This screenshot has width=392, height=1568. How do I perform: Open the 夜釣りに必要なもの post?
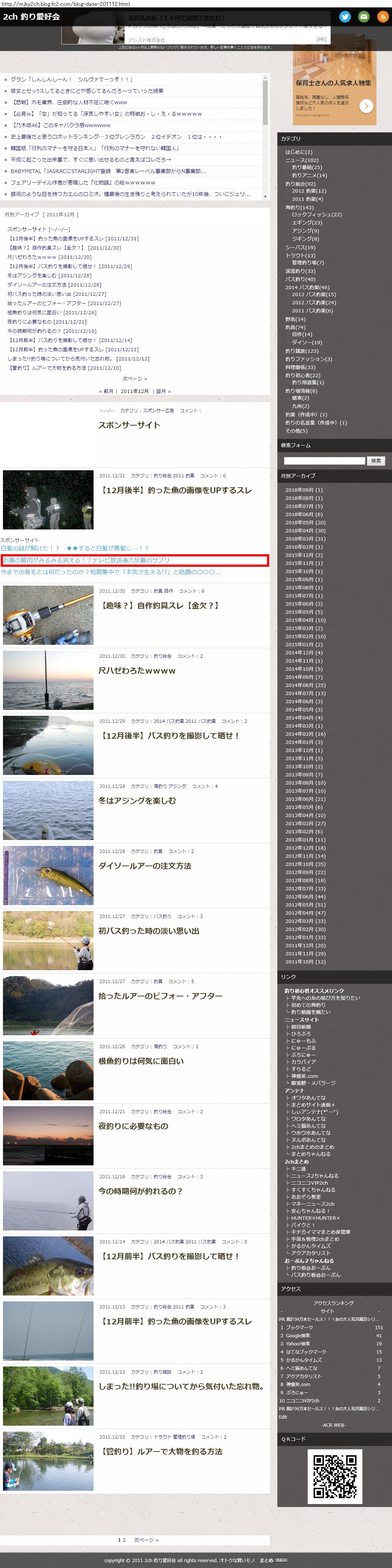click(x=133, y=1126)
